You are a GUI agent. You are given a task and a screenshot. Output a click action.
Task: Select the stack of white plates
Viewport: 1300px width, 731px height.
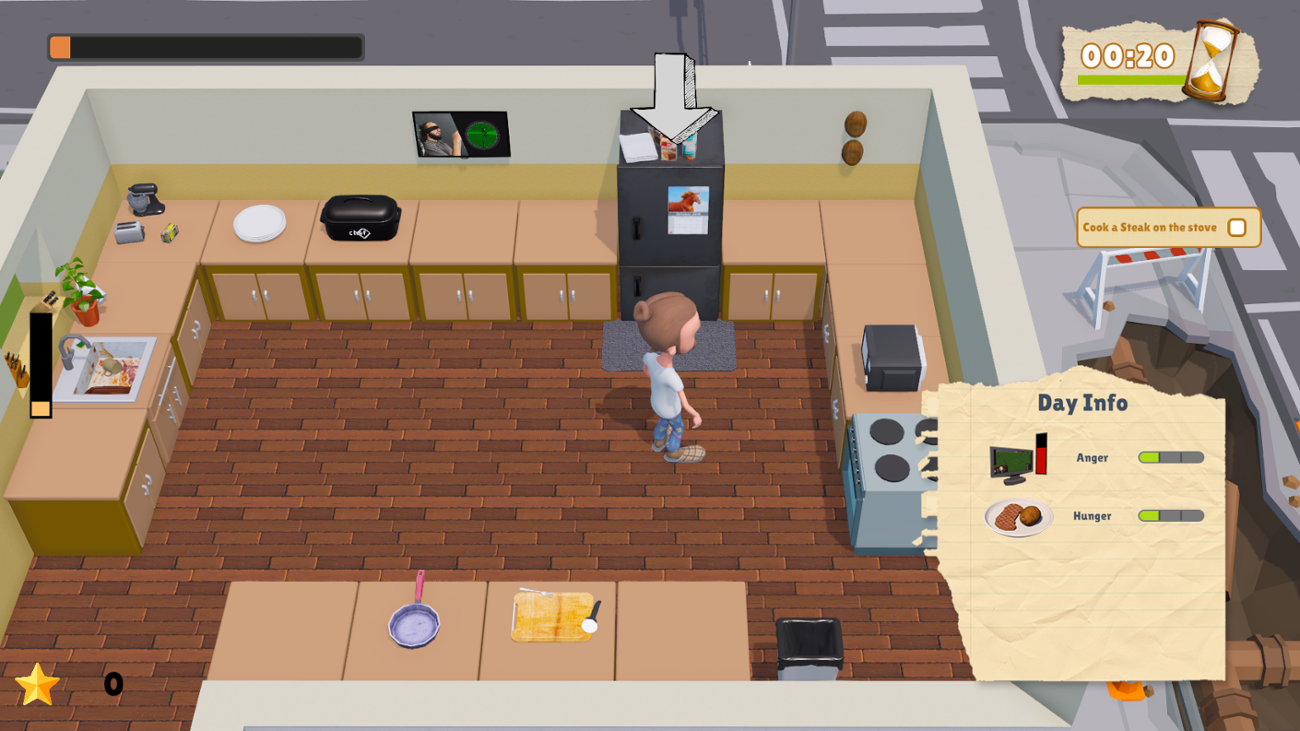pos(259,223)
